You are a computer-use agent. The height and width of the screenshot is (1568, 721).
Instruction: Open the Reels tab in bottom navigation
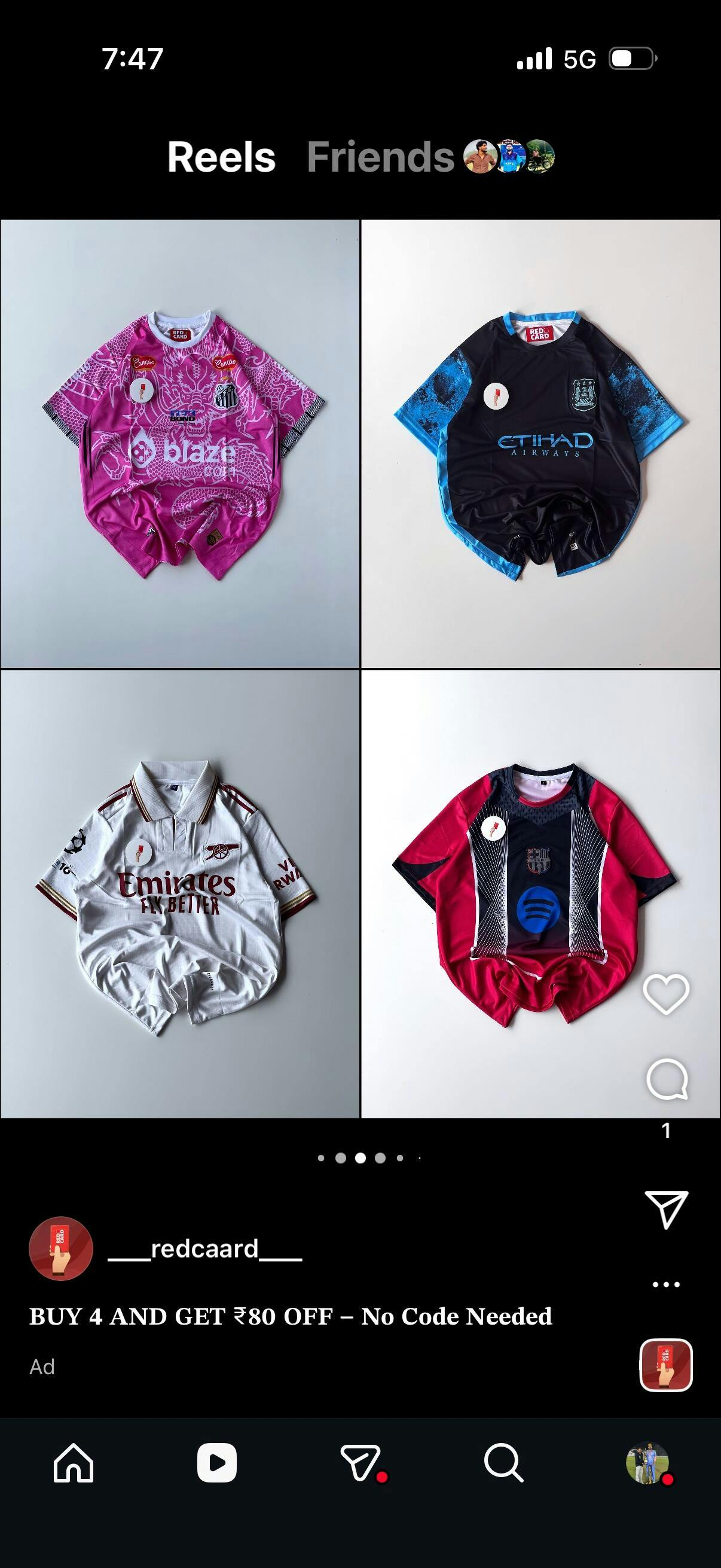tap(216, 1463)
